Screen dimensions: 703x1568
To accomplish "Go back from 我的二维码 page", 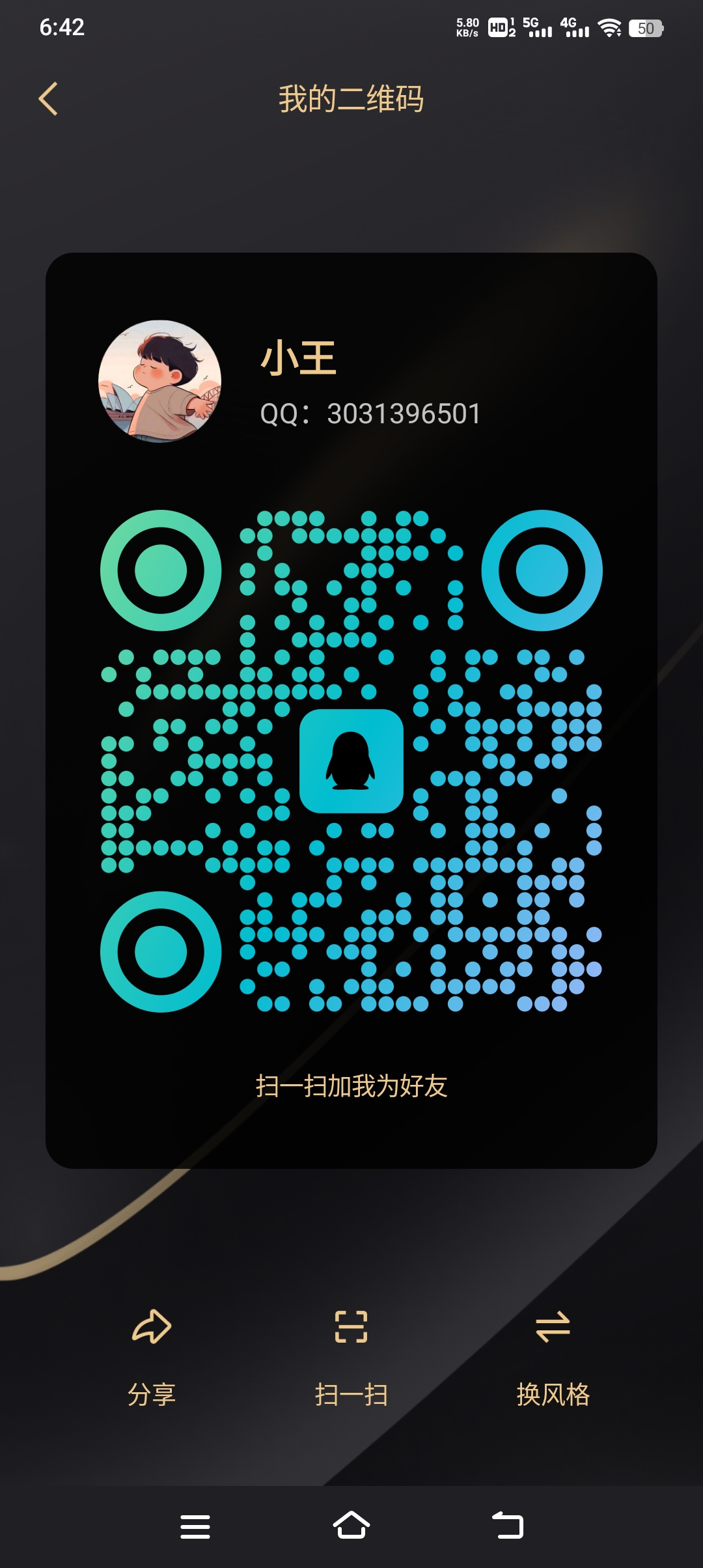I will coord(48,99).
